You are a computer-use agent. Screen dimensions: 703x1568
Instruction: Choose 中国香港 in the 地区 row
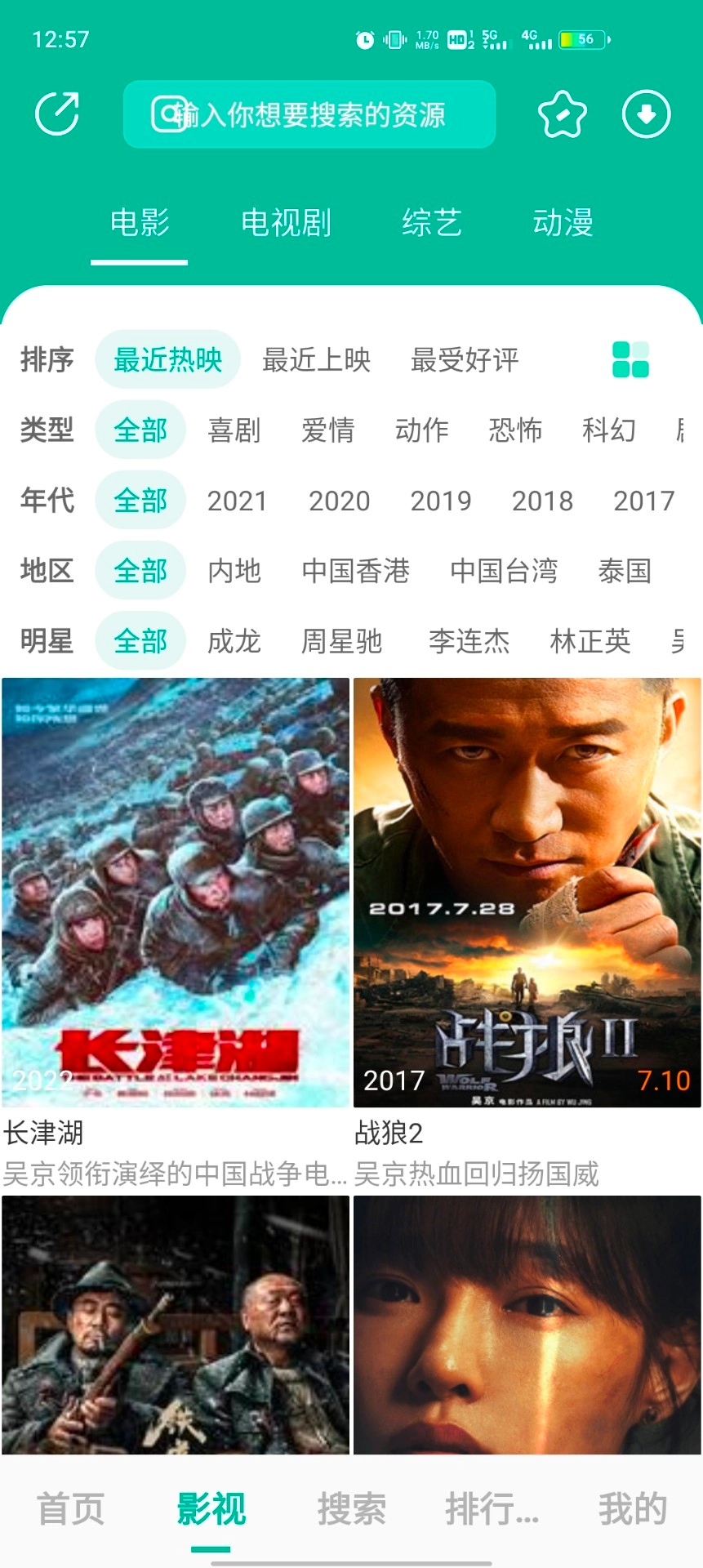(358, 572)
